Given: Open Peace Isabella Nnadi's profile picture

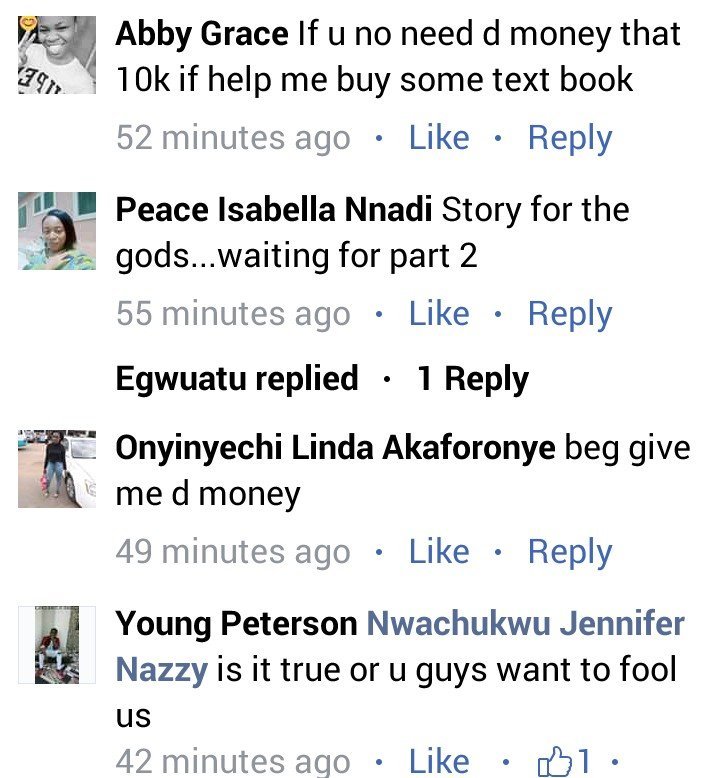Looking at the screenshot, I should (x=57, y=231).
